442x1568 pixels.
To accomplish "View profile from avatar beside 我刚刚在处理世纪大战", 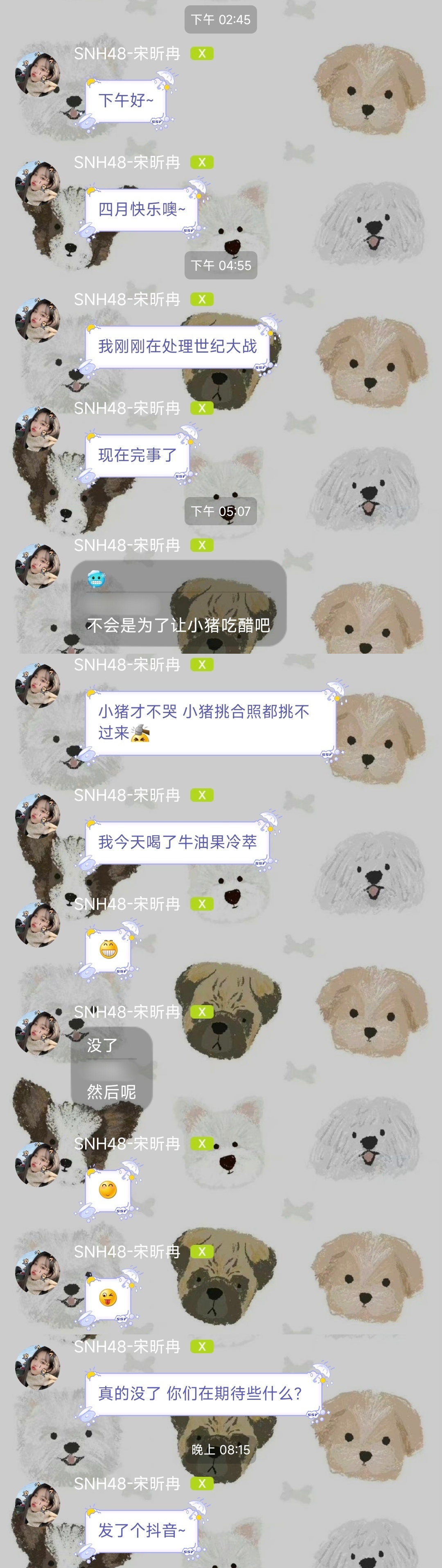I will click(37, 320).
